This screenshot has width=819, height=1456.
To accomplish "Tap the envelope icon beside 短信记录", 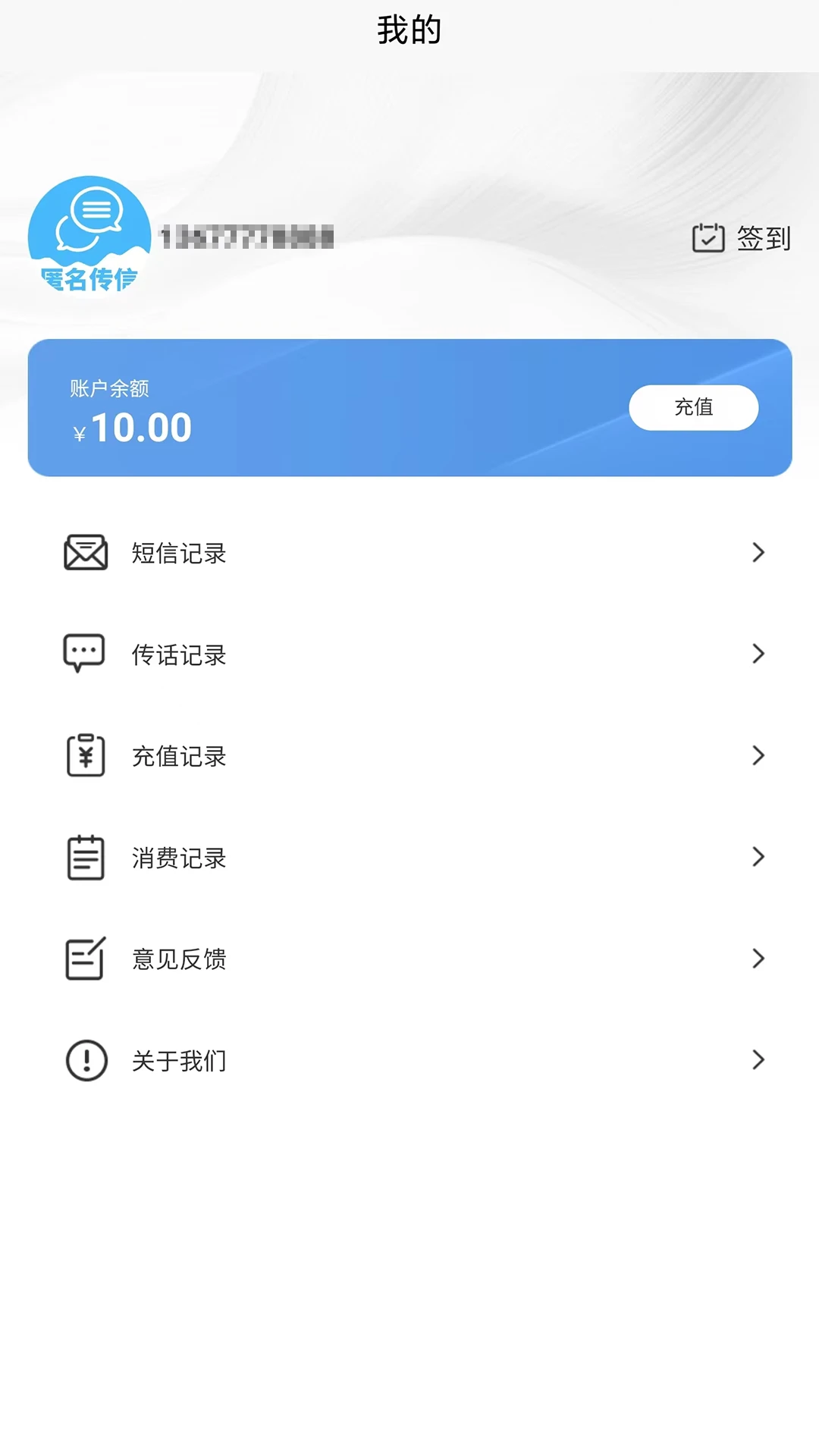I will click(x=86, y=552).
